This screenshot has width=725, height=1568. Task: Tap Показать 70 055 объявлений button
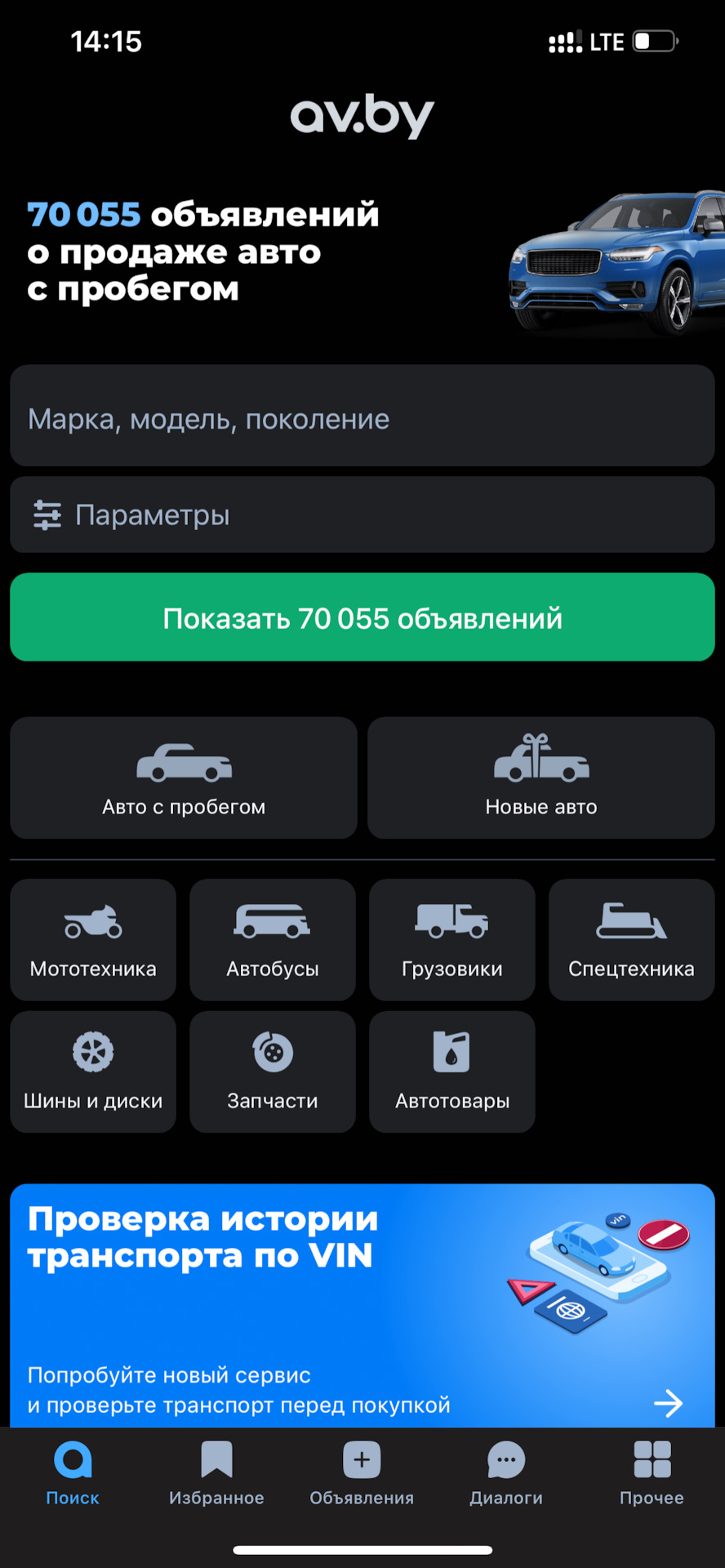coord(362,617)
